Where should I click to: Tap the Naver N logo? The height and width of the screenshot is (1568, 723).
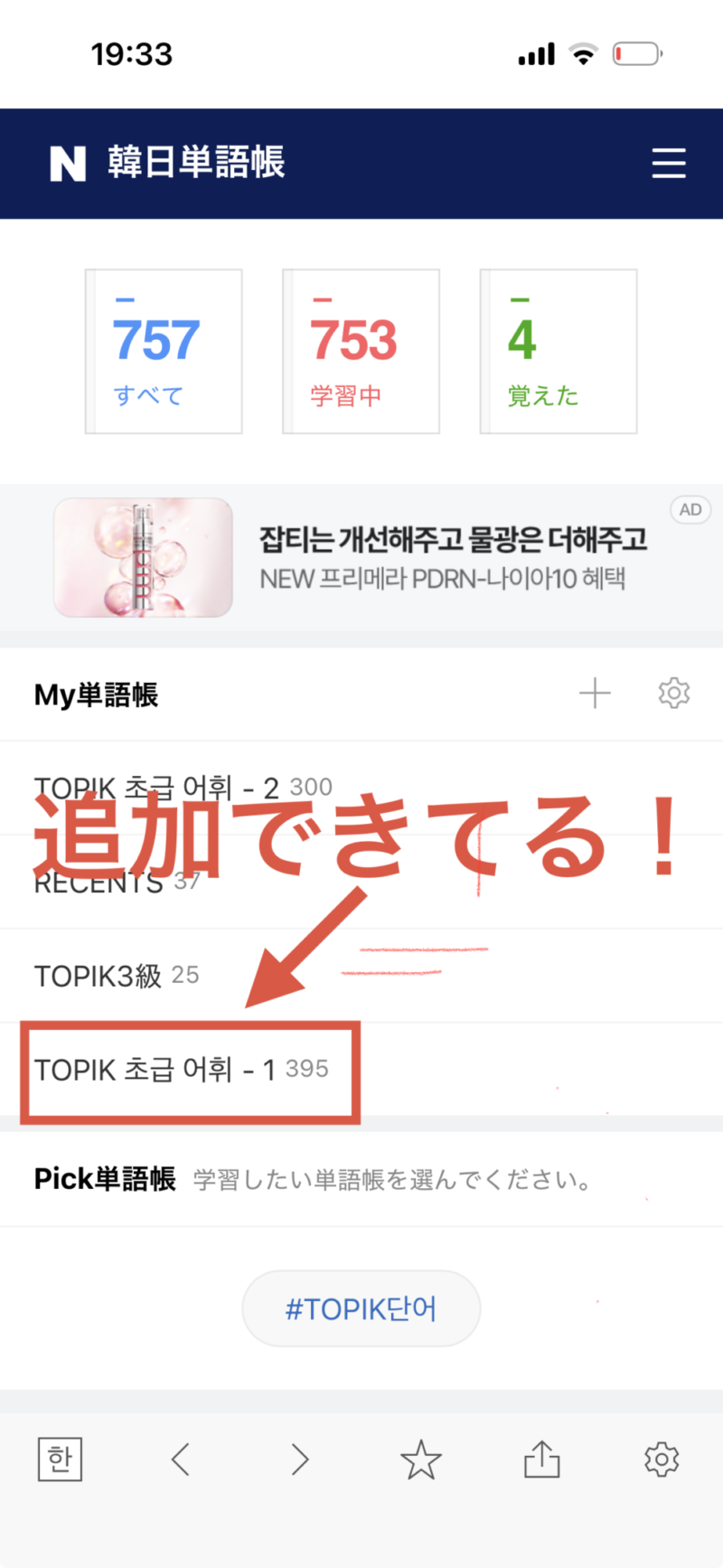point(68,164)
